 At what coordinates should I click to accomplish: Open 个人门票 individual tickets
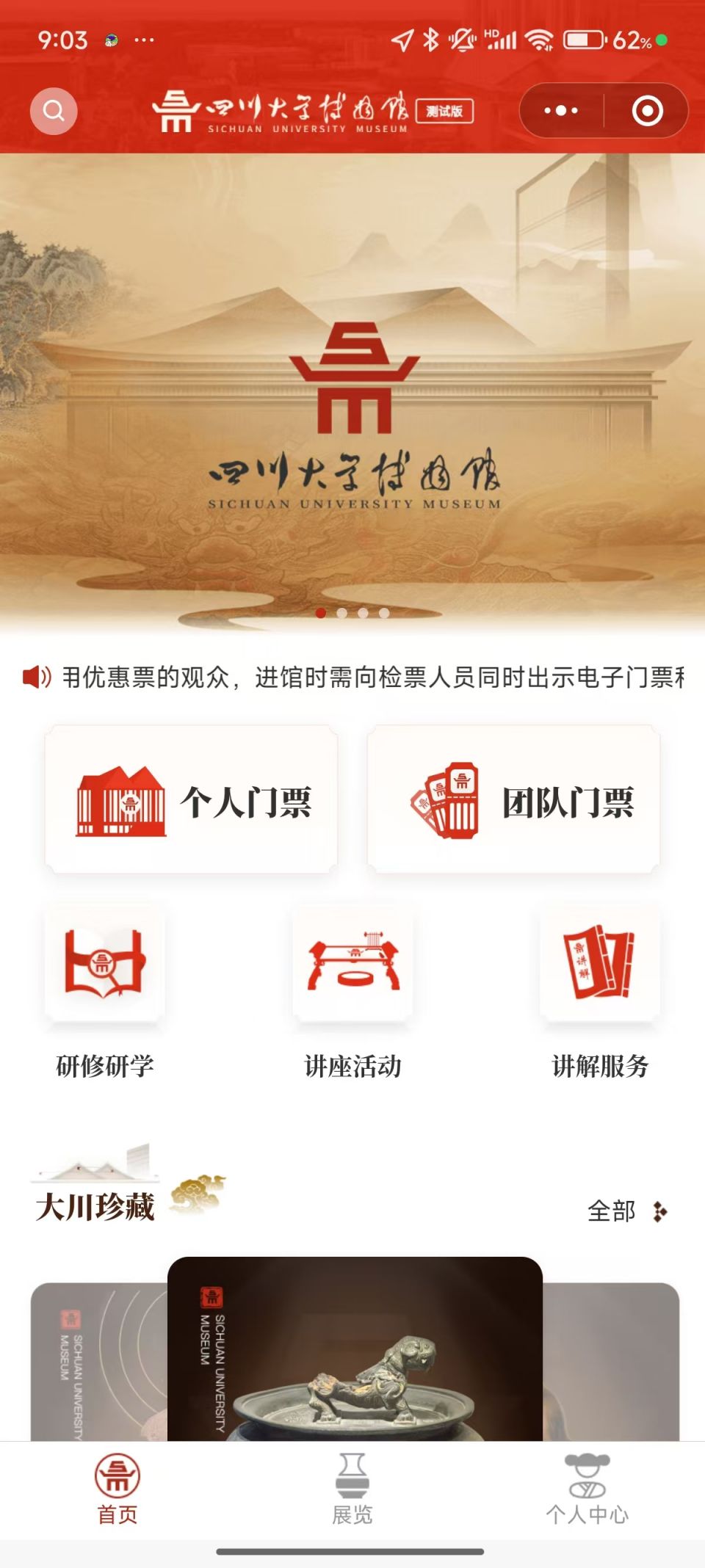[191, 800]
